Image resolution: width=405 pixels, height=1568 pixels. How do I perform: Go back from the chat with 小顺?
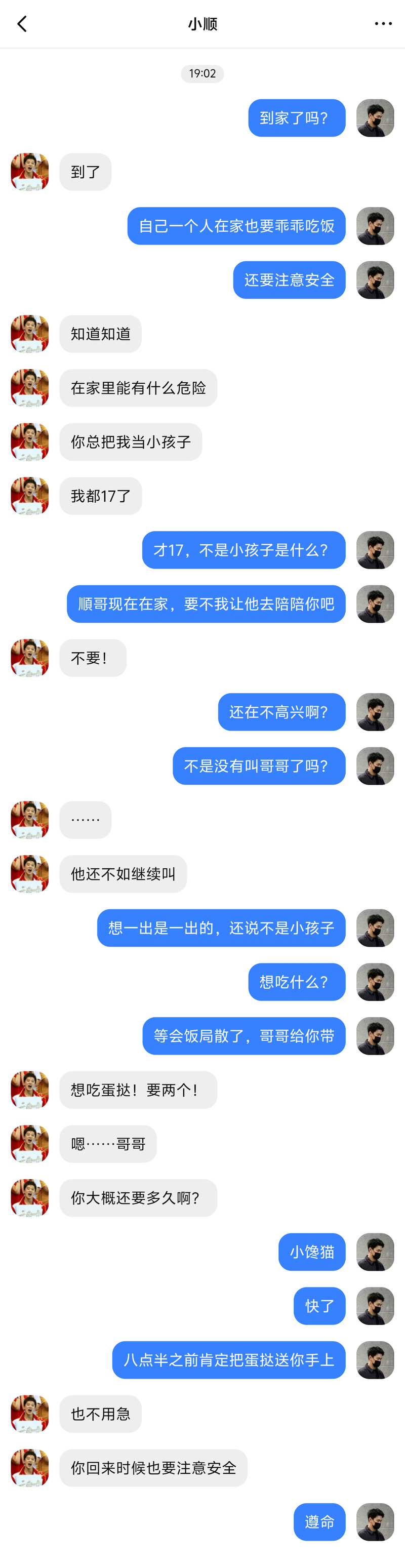22,24
